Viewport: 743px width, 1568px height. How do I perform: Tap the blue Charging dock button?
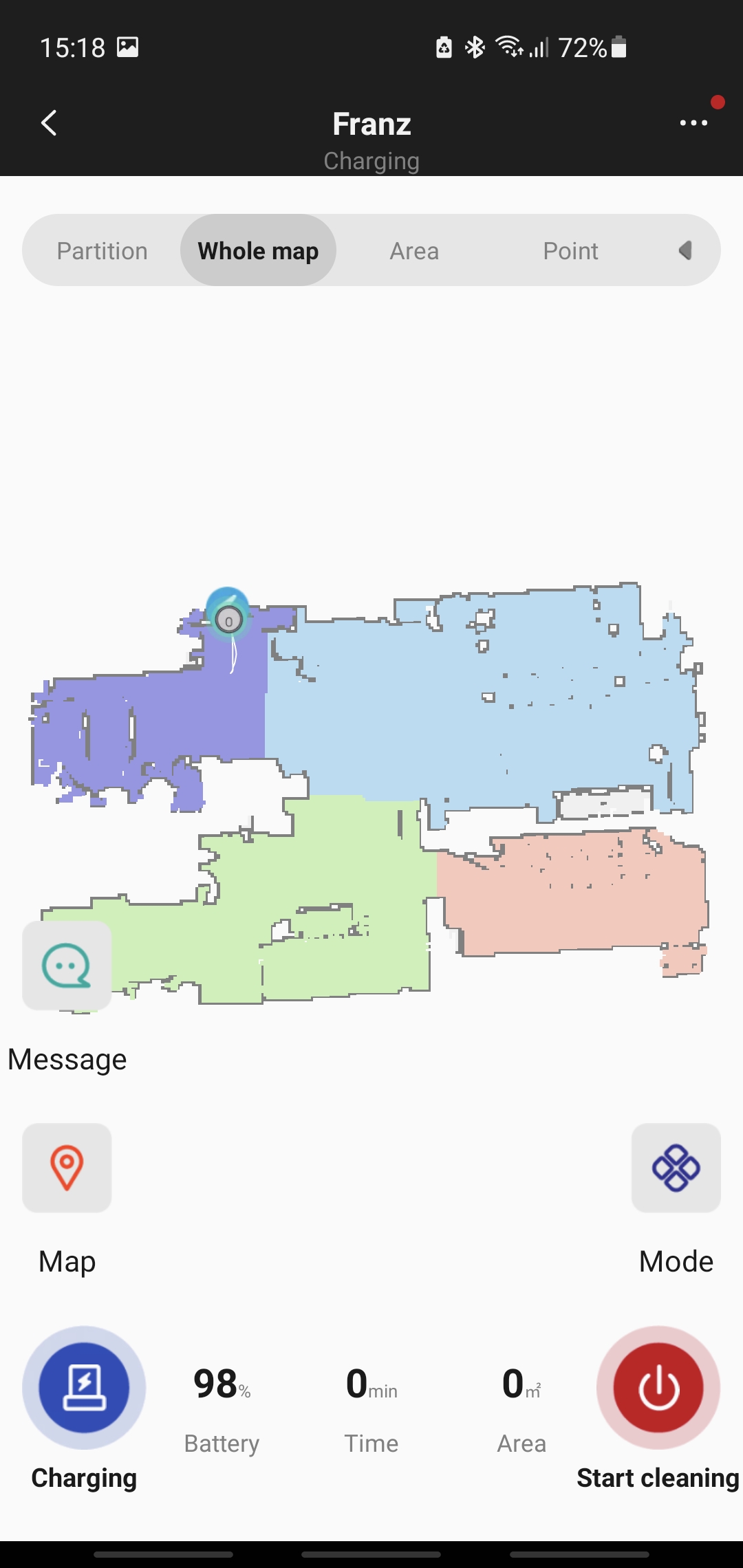pyautogui.click(x=84, y=1388)
